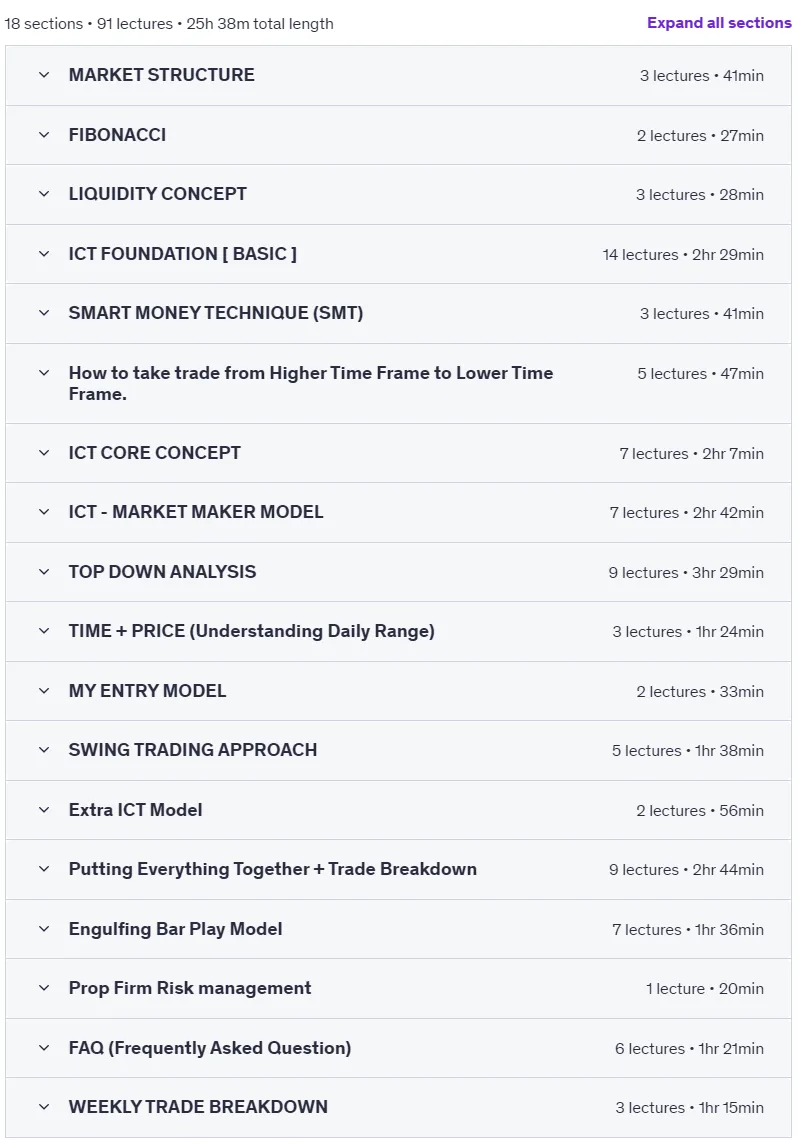Viewport: 798px width, 1140px height.
Task: Open the LIQUIDITY CONCEPT section
Action: point(398,194)
